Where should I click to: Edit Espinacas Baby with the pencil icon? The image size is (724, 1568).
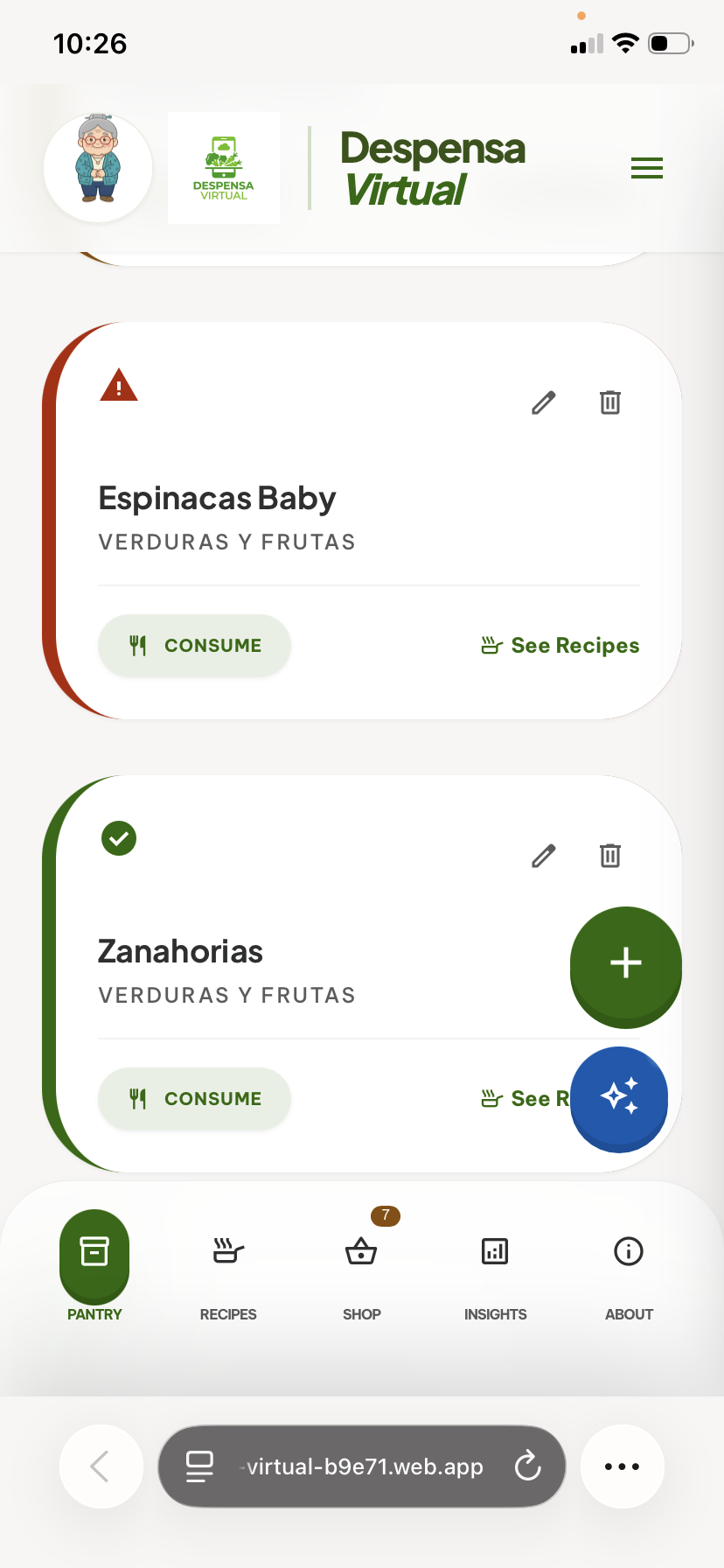[x=543, y=402]
